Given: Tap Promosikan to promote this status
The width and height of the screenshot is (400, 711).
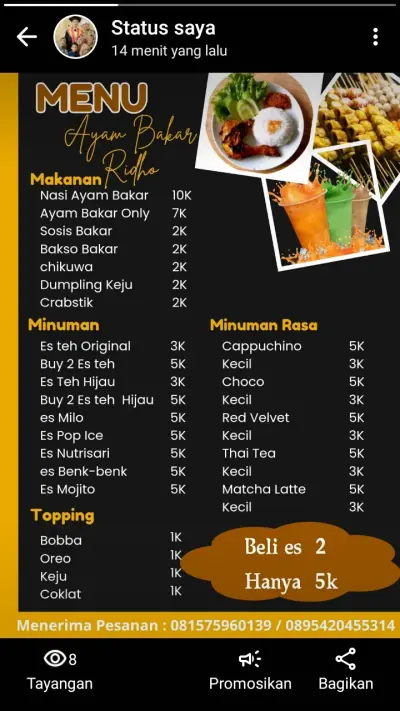Looking at the screenshot, I should [250, 669].
